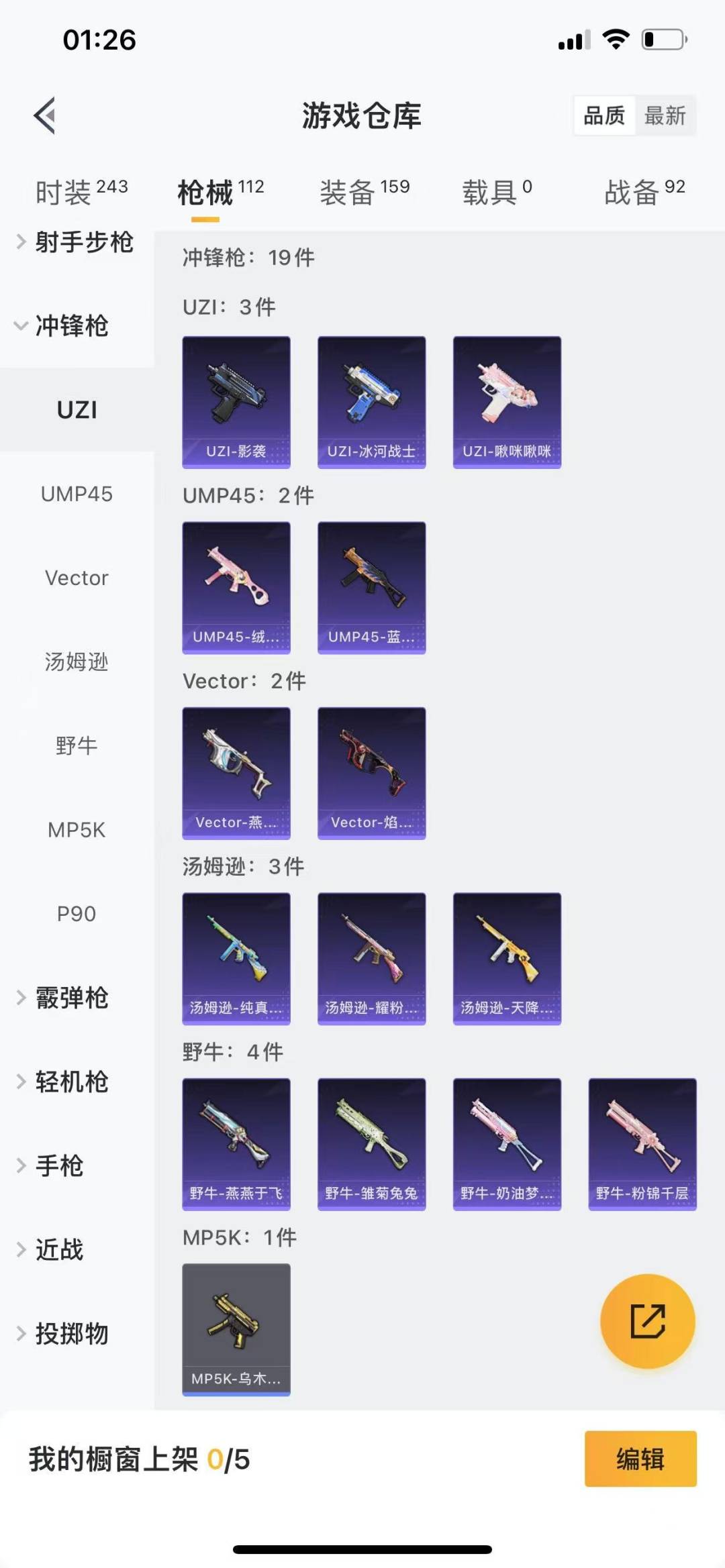Open the 战备 tab
Image resolution: width=725 pixels, height=1568 pixels.
pos(644,193)
